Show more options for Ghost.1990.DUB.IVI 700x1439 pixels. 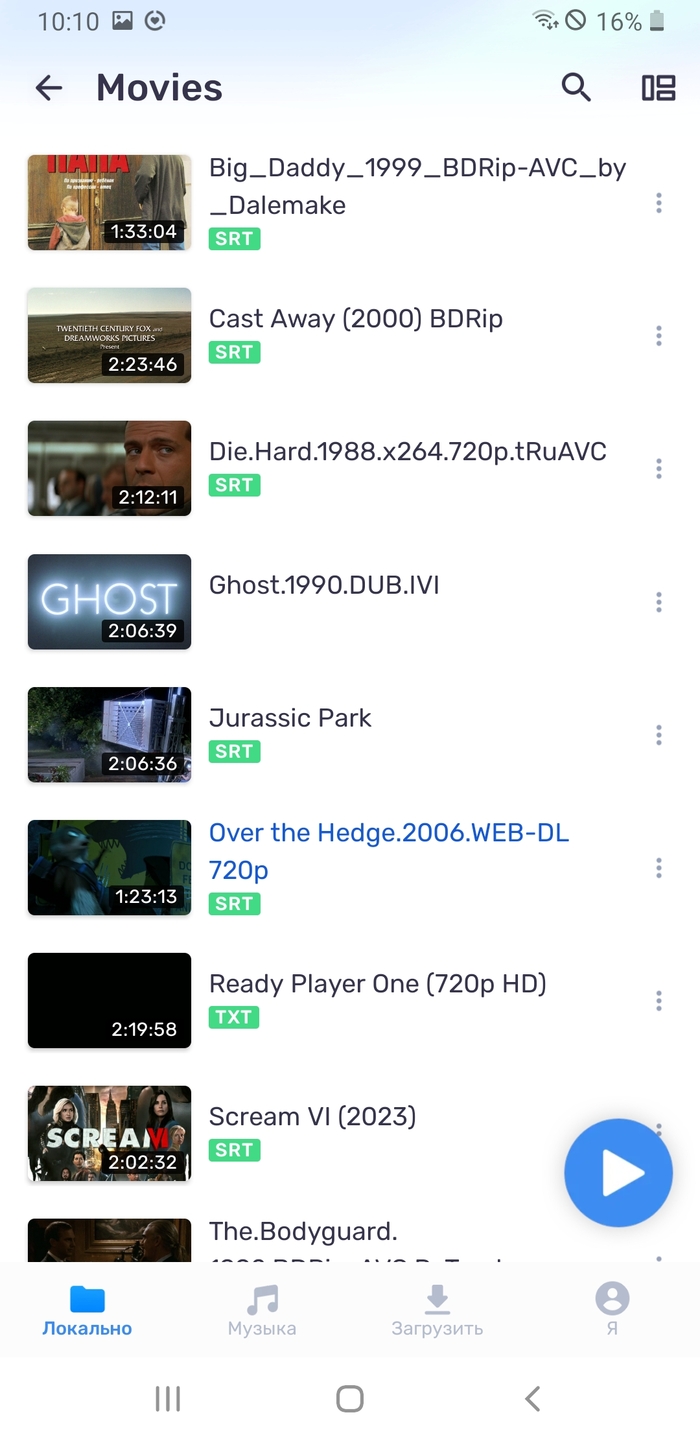pos(658,602)
